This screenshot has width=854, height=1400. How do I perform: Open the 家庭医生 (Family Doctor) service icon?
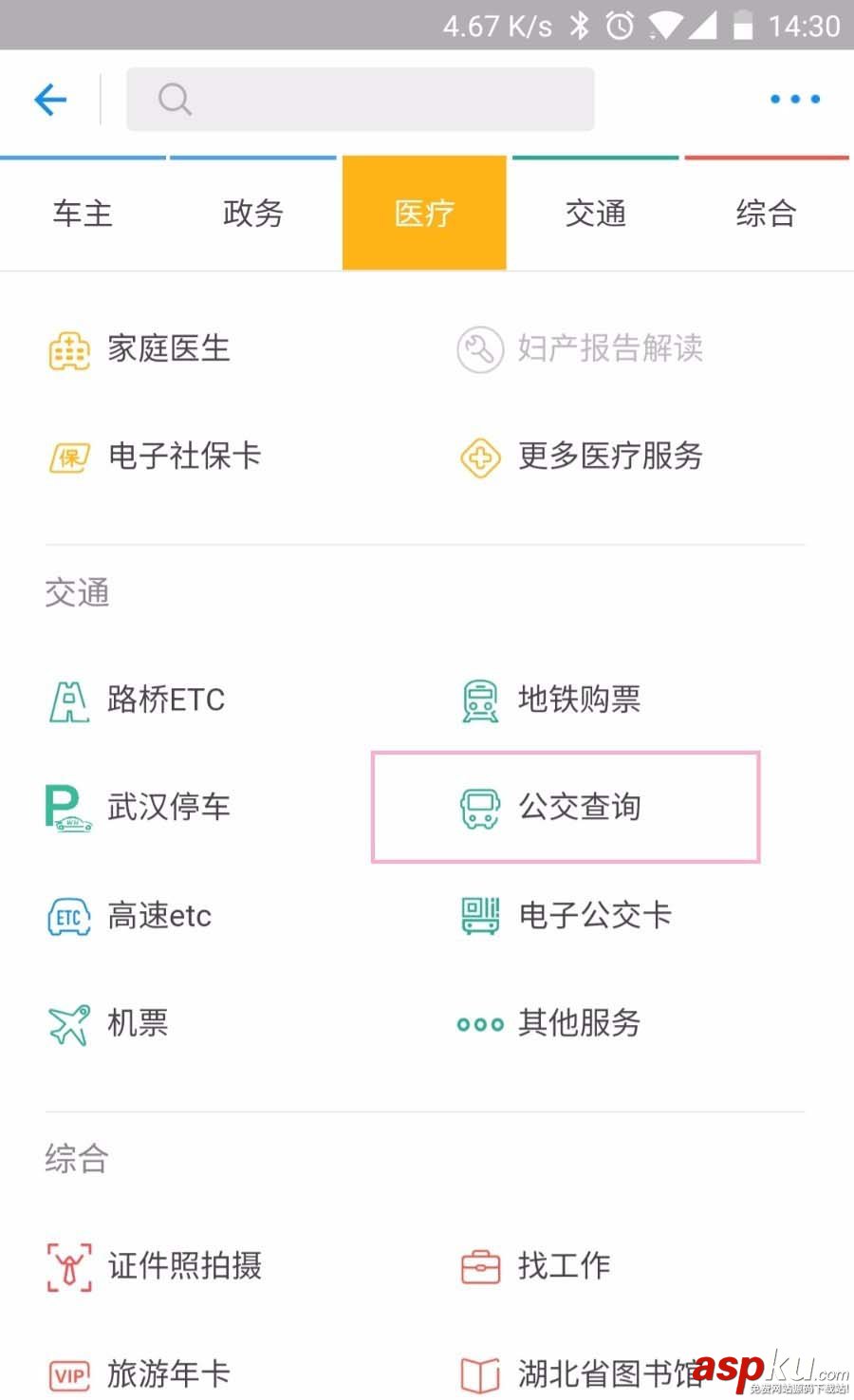pyautogui.click(x=139, y=349)
